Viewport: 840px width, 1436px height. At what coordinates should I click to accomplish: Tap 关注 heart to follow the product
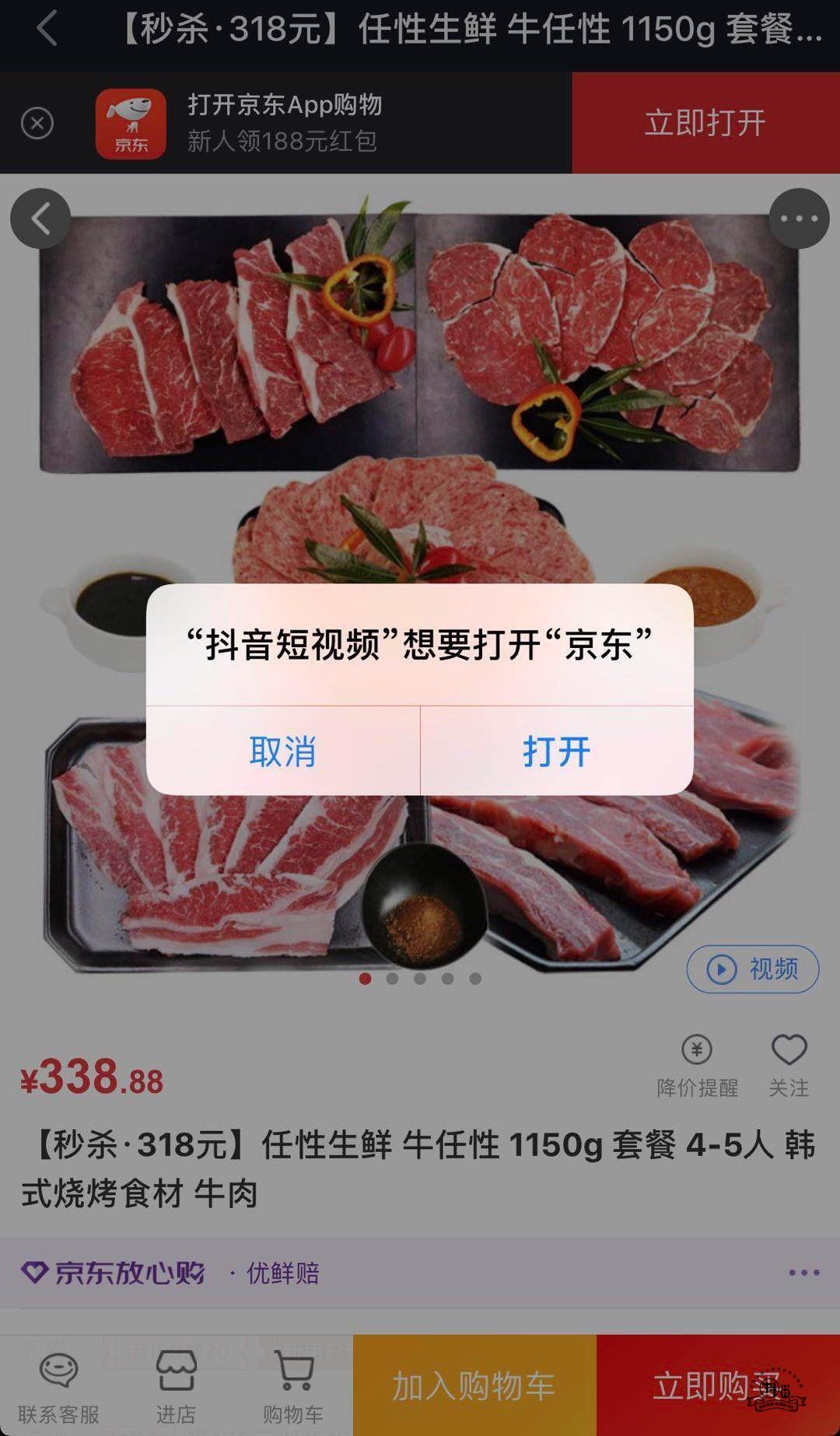tap(789, 1064)
